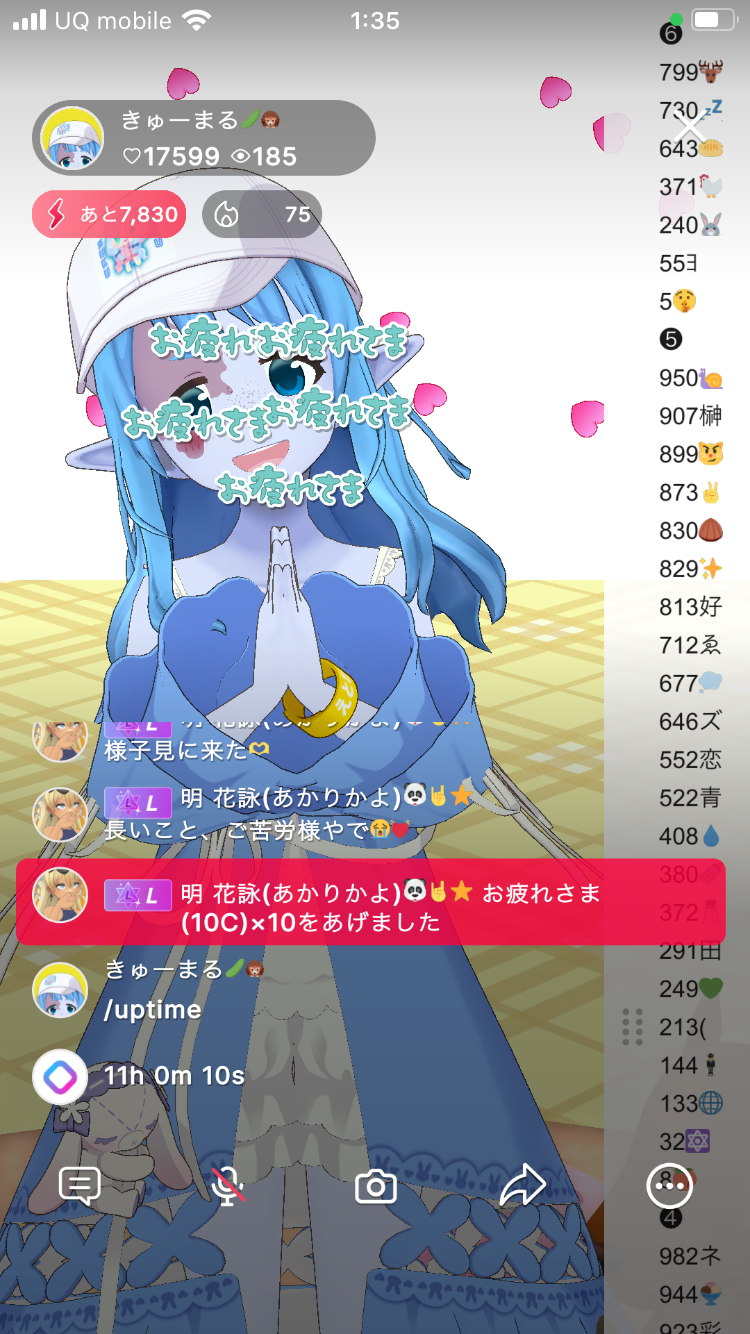Take a screenshot with the camera icon

pos(376,1187)
